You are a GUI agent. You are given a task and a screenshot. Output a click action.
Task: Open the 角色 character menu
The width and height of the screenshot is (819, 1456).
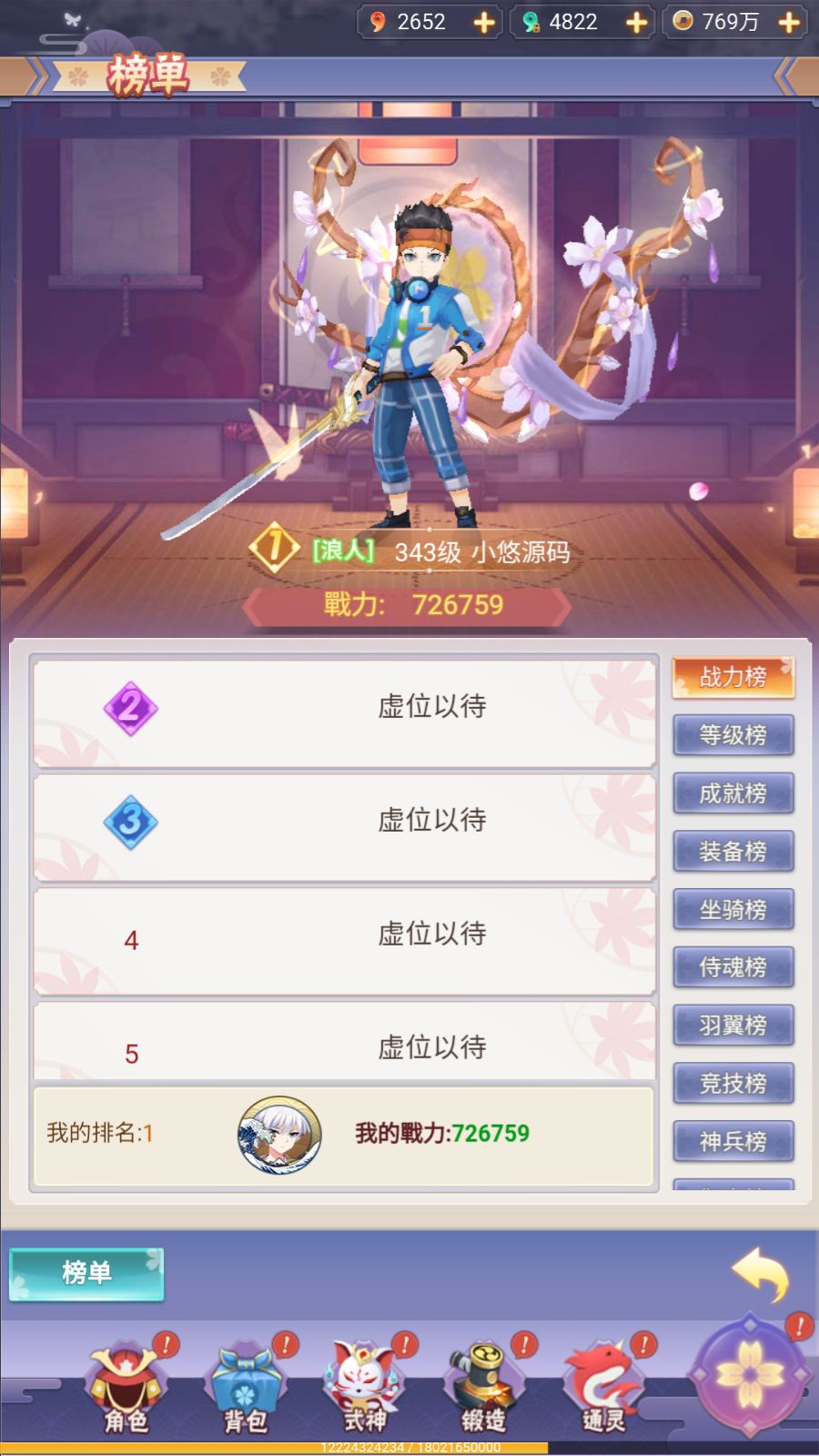(126, 1388)
